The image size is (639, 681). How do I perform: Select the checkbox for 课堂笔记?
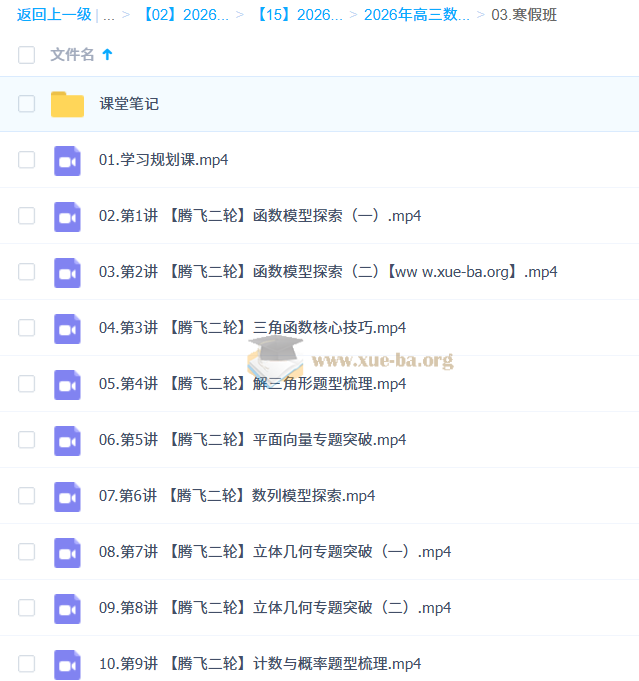[27, 104]
